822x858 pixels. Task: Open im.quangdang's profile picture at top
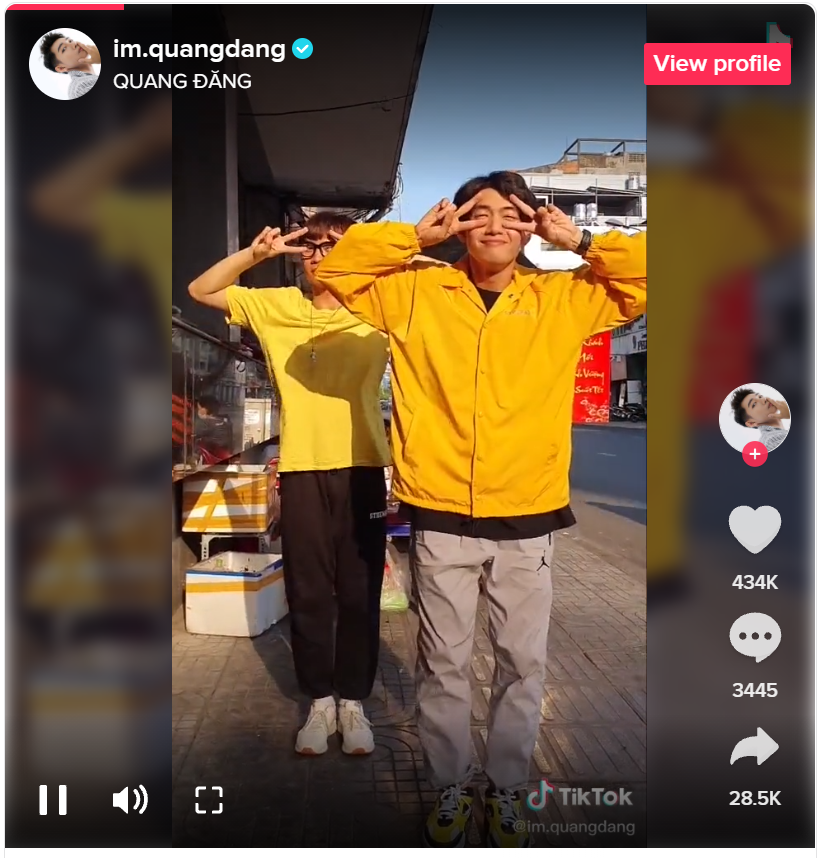coord(65,64)
